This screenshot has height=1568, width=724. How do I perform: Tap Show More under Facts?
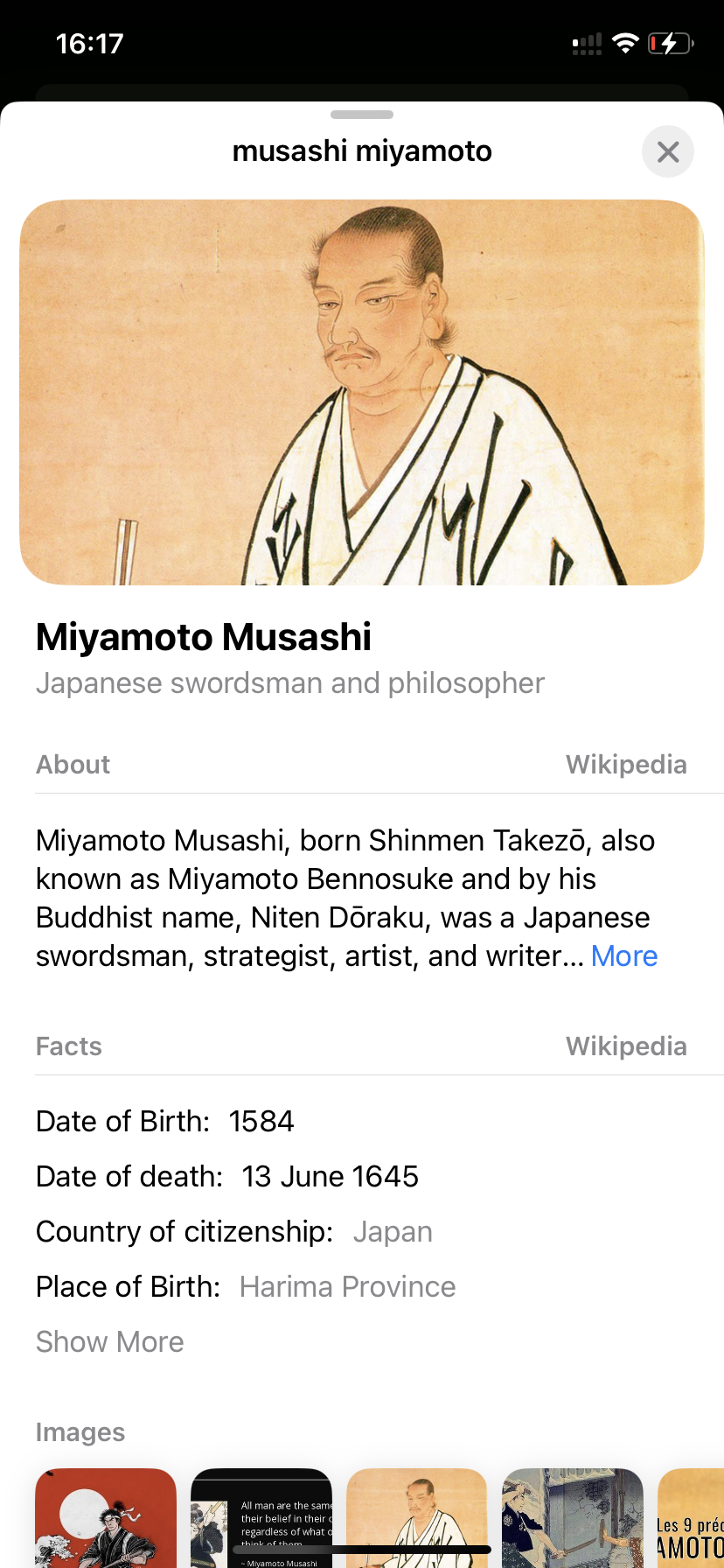(110, 1342)
